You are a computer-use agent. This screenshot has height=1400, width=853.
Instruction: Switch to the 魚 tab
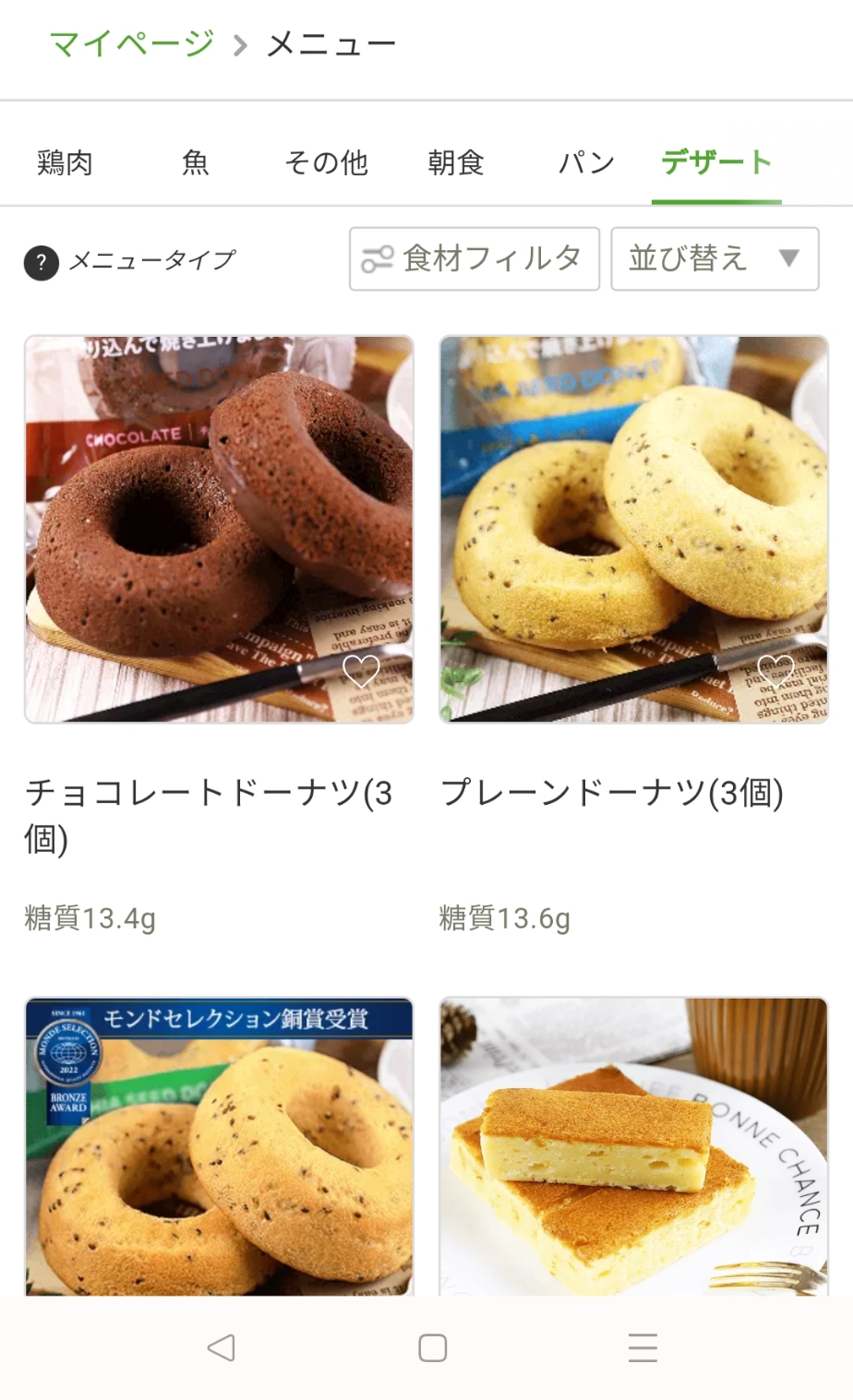point(196,162)
